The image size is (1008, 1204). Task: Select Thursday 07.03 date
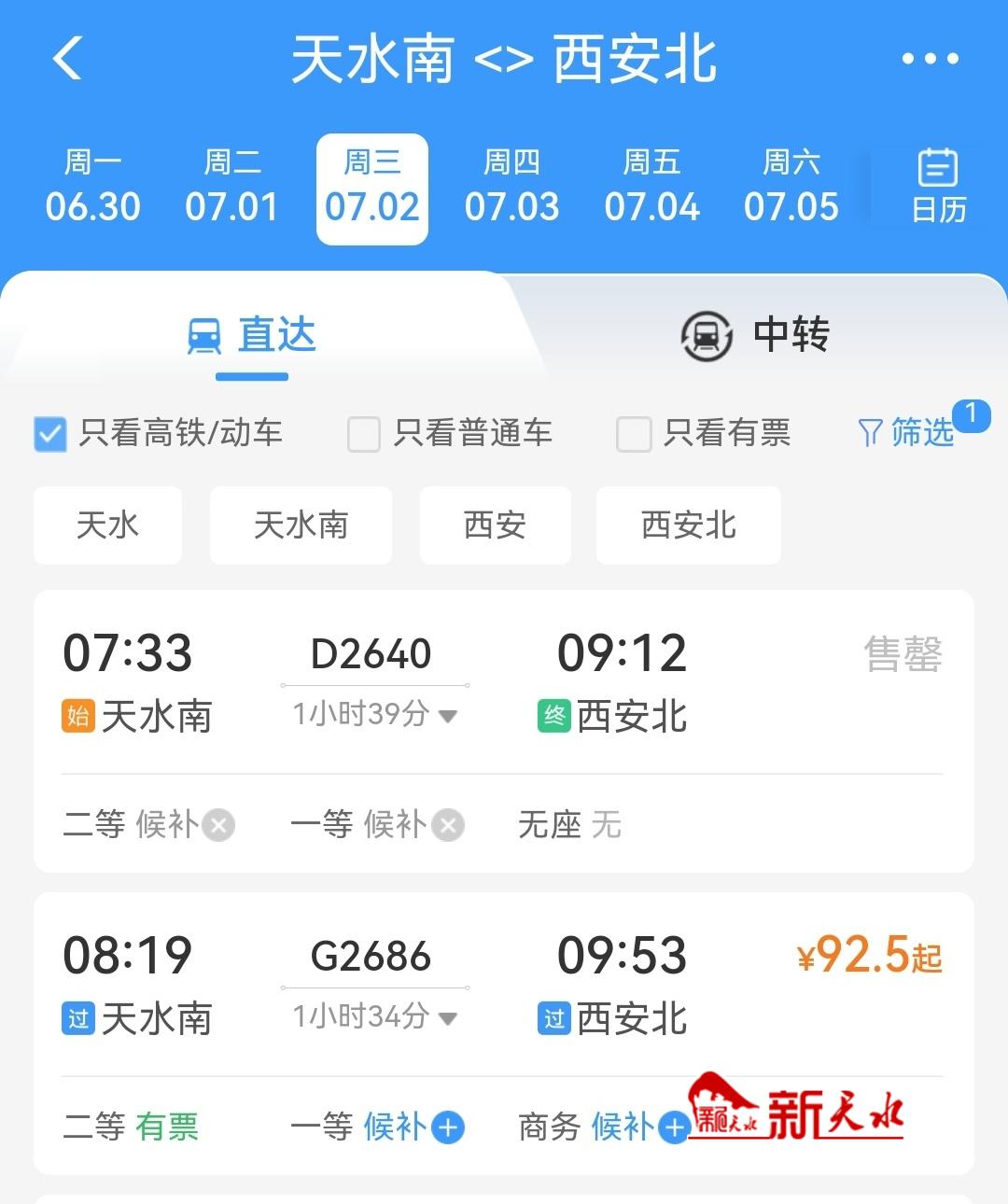[511, 189]
